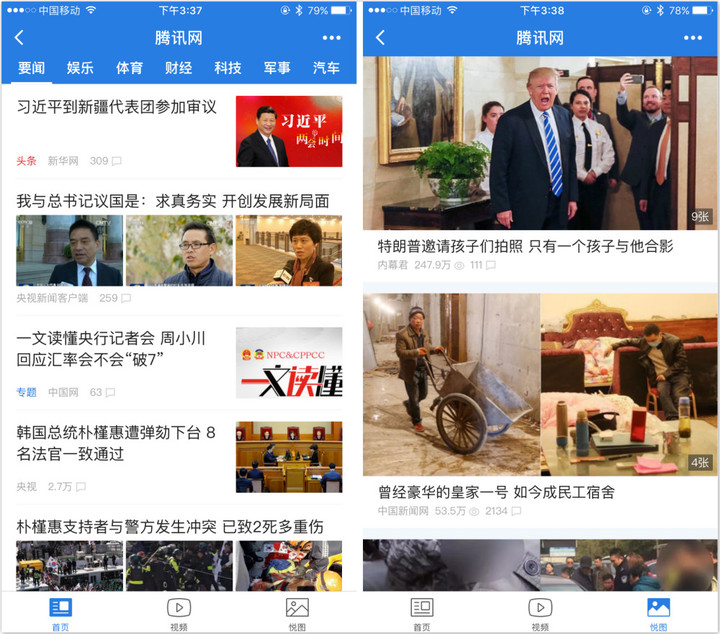Open article 韩国总统朴槿惠遭弹劾下台

pyautogui.click(x=116, y=444)
